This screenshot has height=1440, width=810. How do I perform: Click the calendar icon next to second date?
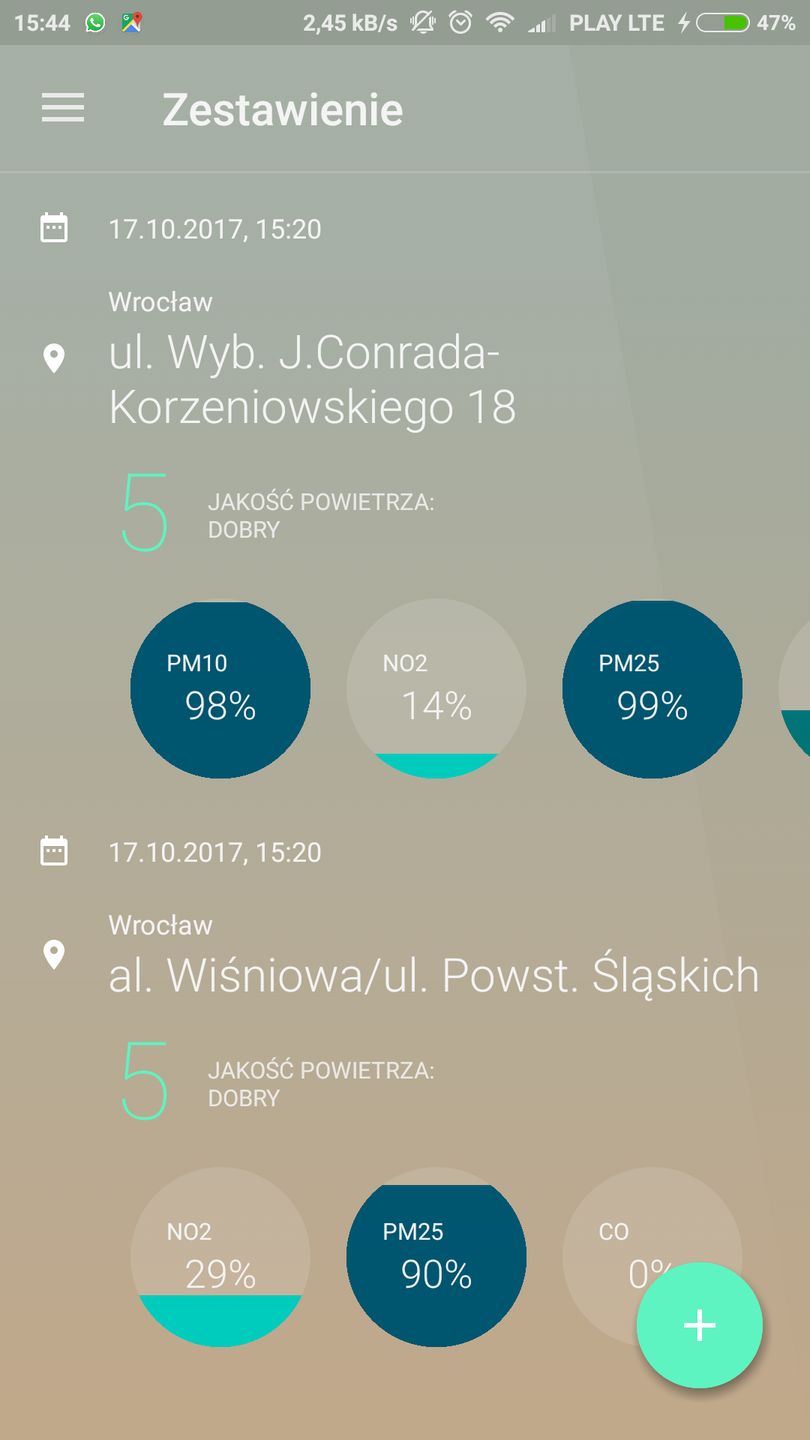(x=52, y=851)
